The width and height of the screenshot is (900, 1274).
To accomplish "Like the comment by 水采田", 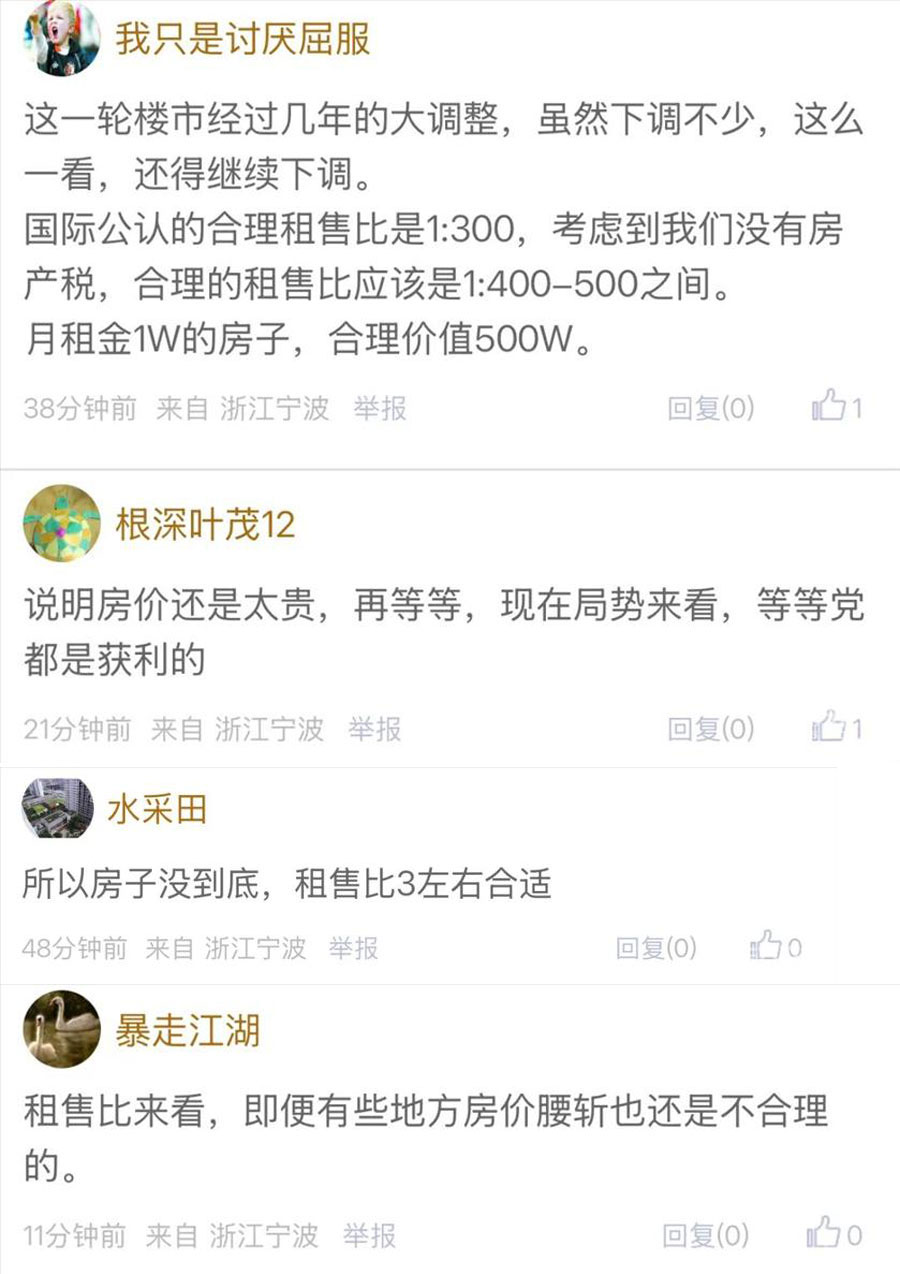I will click(x=768, y=946).
